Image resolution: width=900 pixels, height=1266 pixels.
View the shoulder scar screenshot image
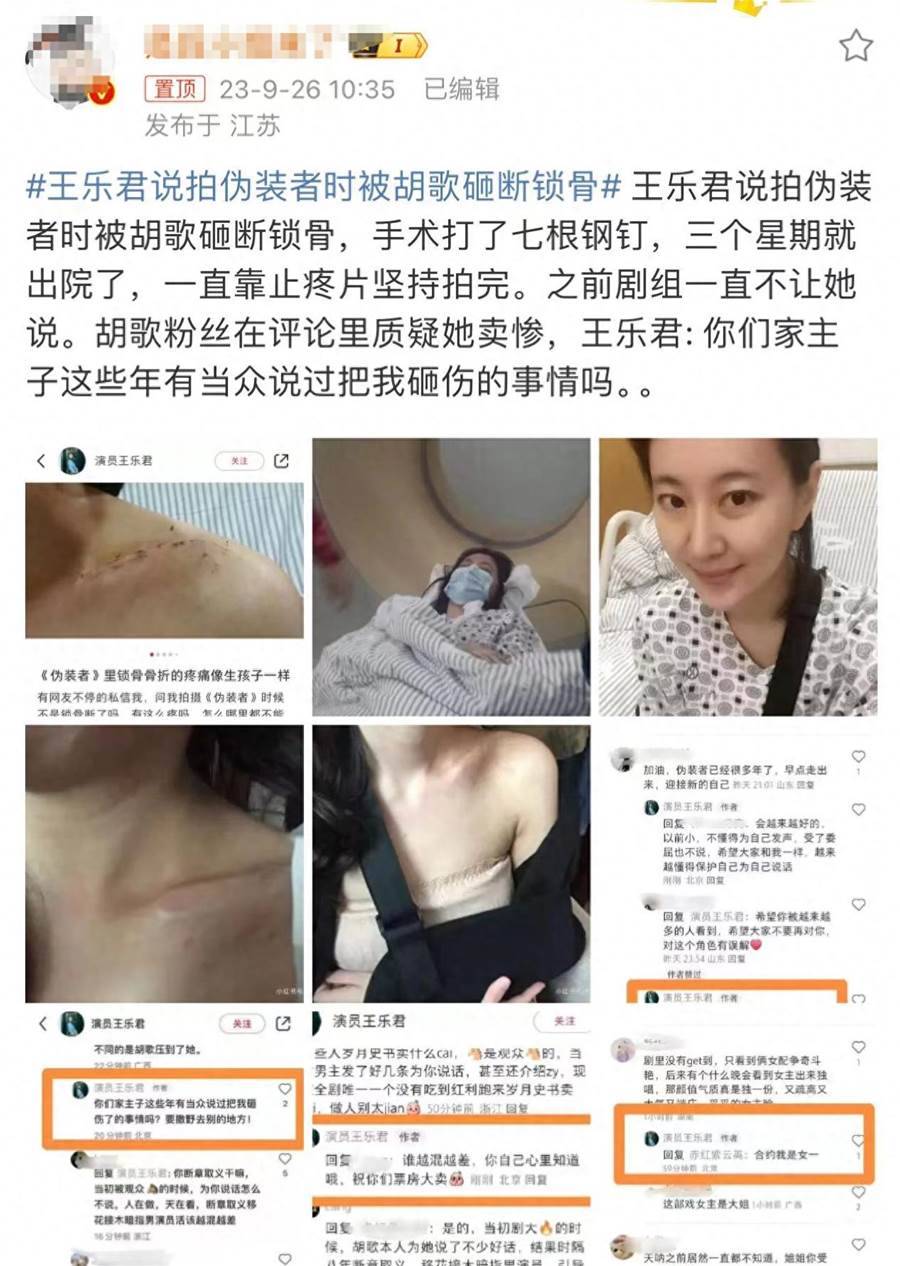(164, 576)
